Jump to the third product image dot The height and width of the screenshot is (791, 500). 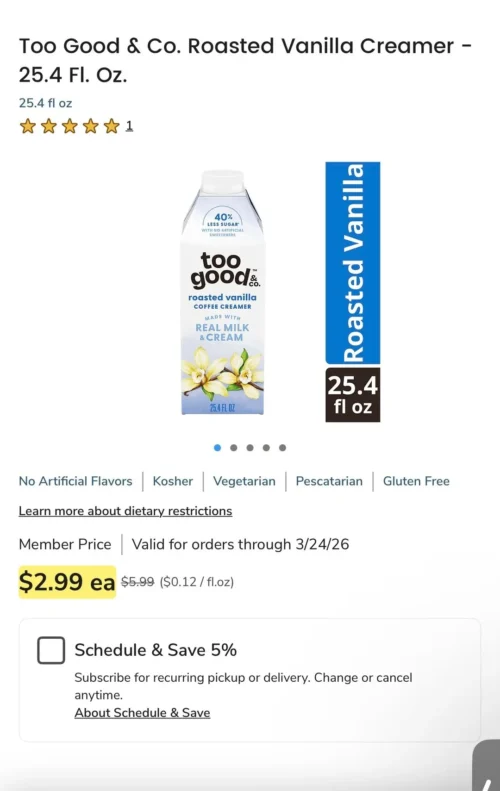pyautogui.click(x=250, y=447)
